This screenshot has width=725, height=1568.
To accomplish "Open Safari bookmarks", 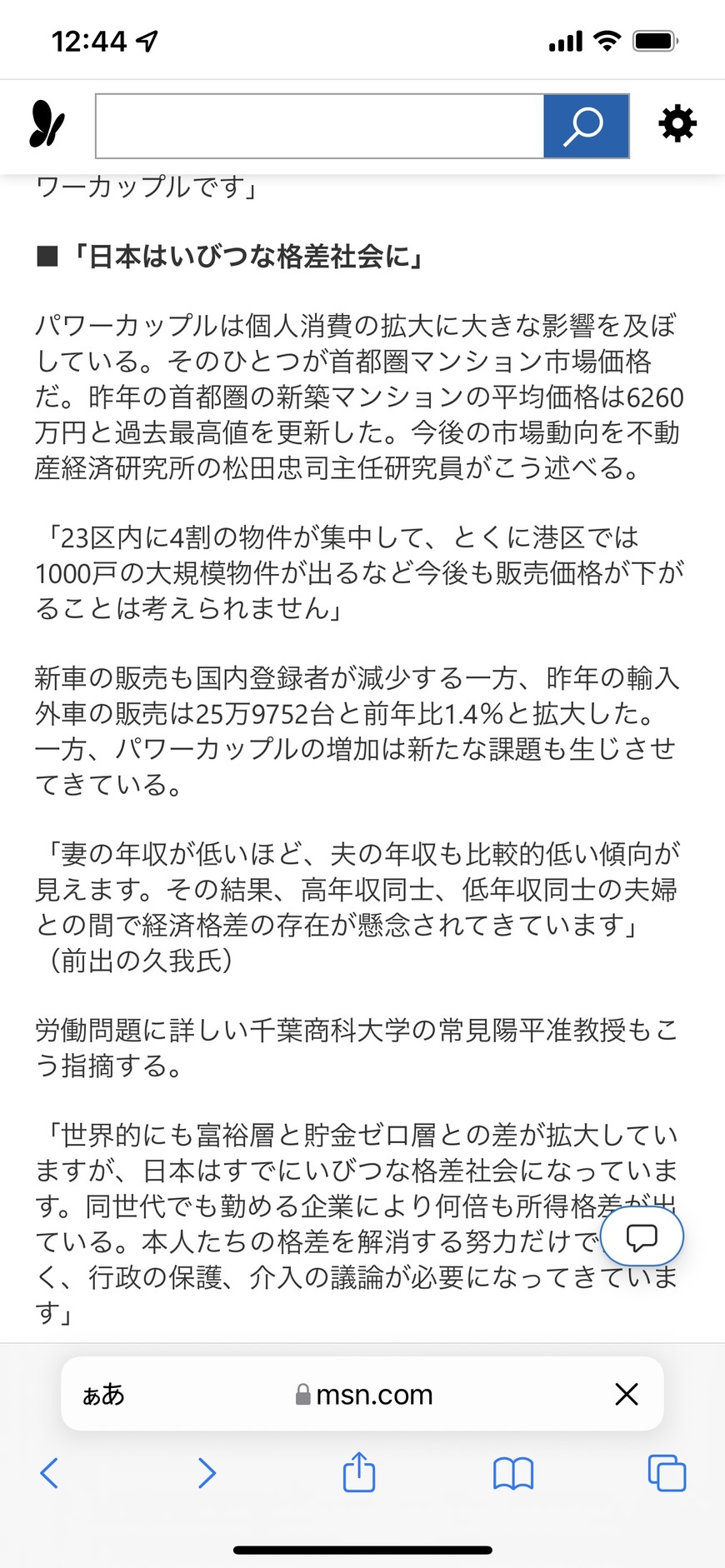I will tap(513, 1473).
